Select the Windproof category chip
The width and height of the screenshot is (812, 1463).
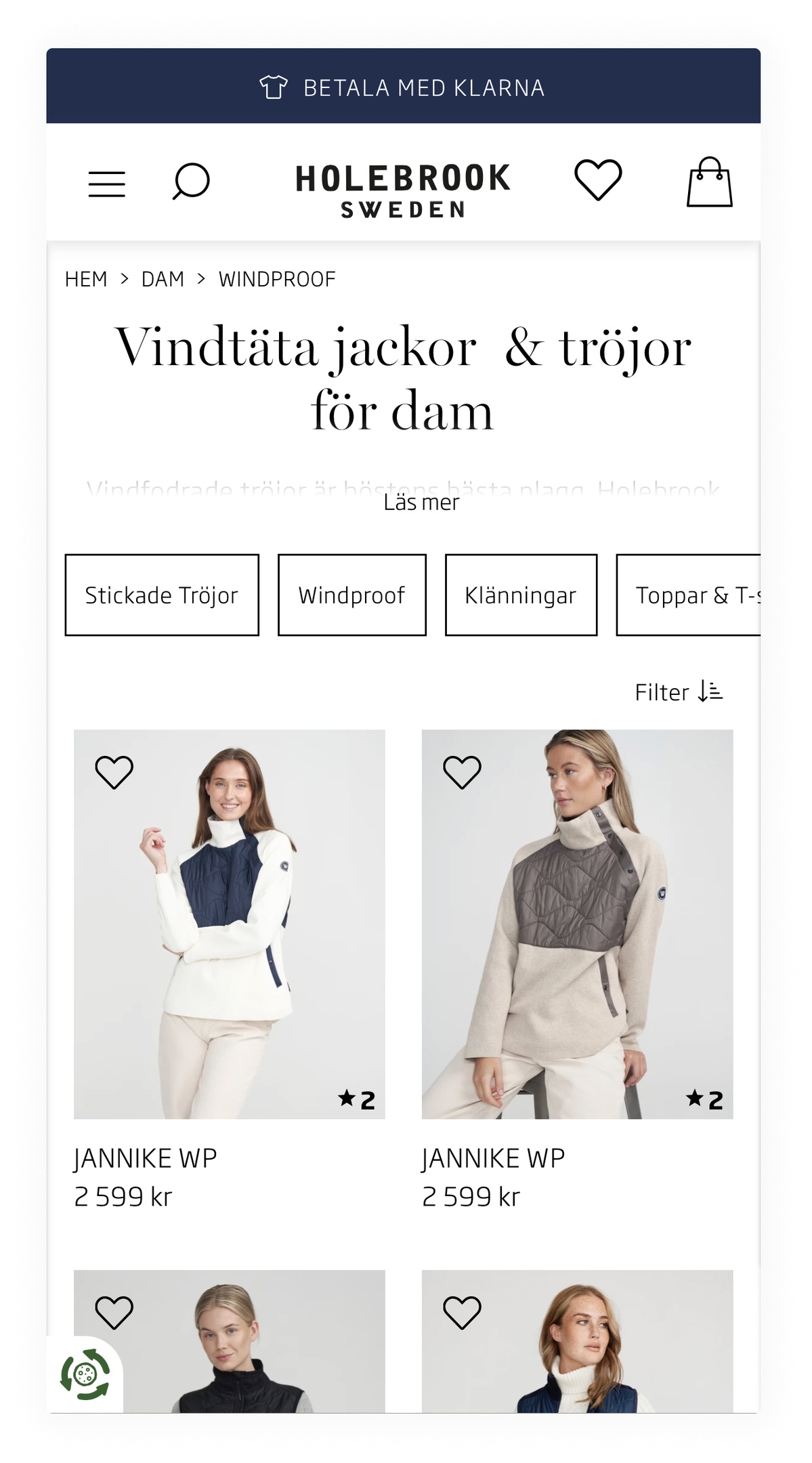point(351,595)
